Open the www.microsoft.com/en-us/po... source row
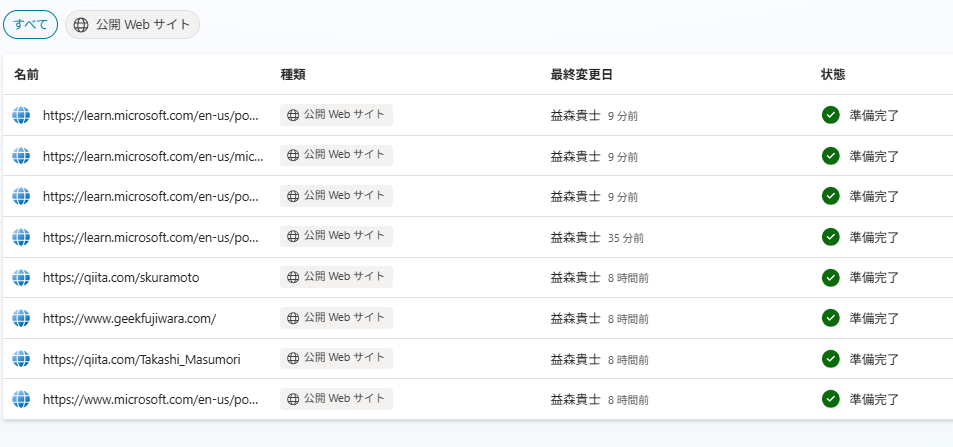Screen dimensions: 953x447 click(x=151, y=399)
